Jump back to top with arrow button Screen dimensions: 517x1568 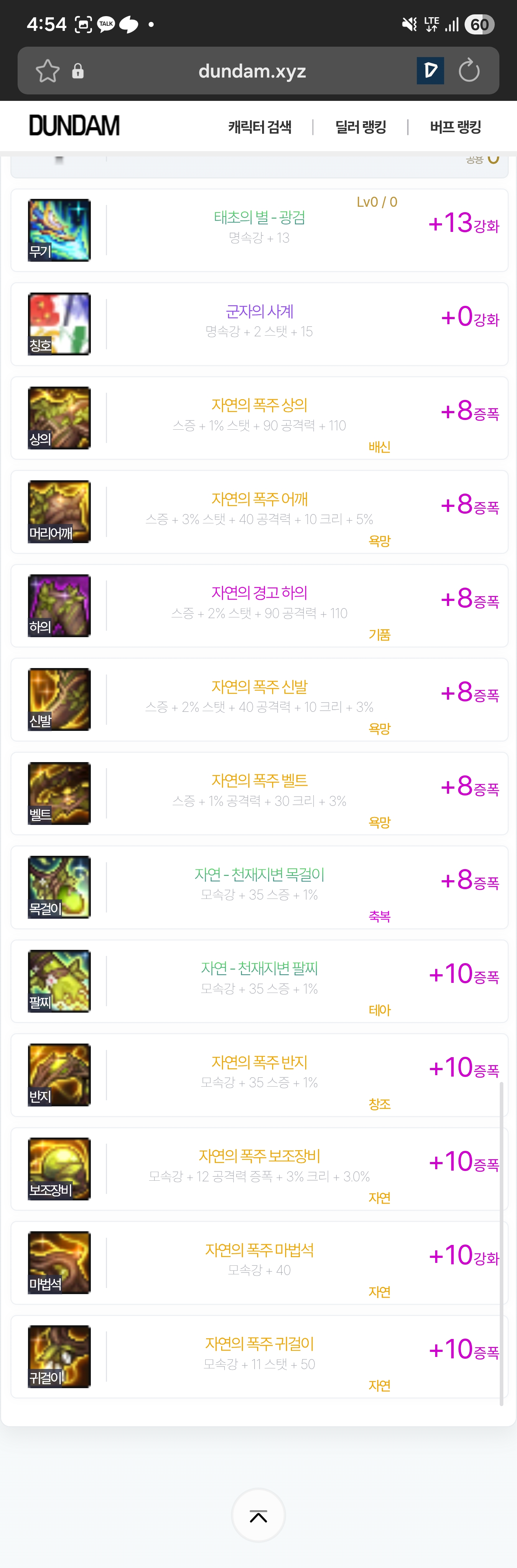[x=258, y=1516]
